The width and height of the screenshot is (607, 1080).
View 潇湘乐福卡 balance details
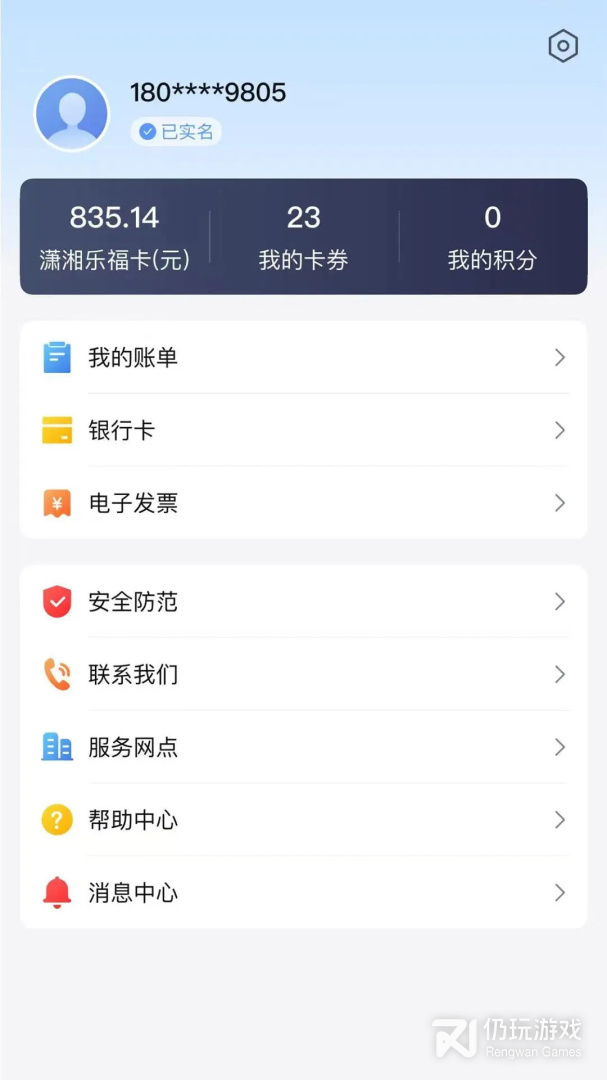point(114,237)
